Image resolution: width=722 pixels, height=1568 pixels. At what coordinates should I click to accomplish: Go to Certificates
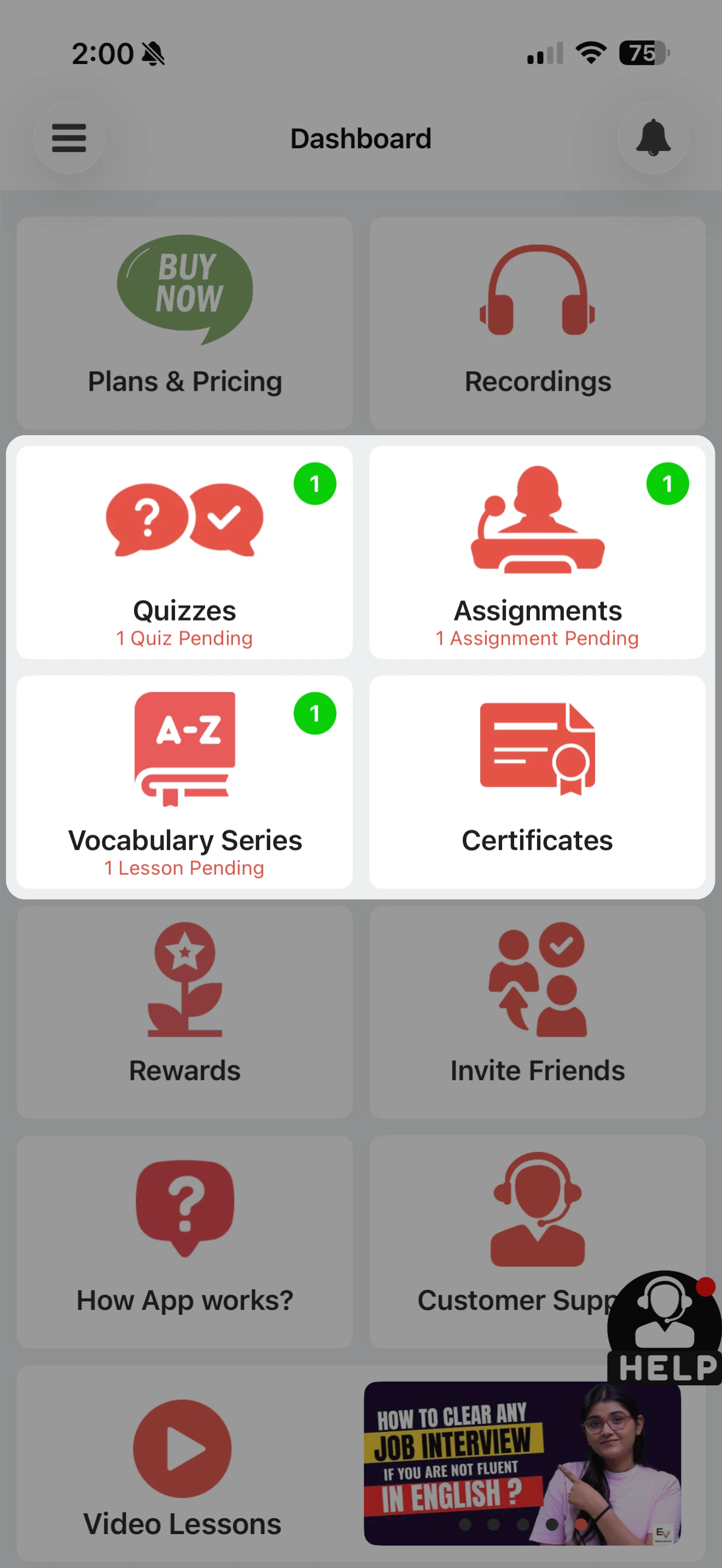(x=537, y=782)
